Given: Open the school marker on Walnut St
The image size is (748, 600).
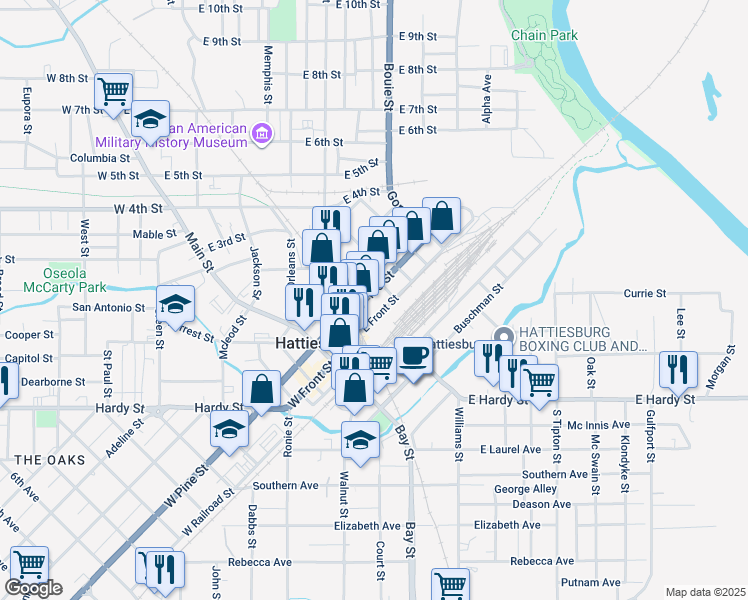Looking at the screenshot, I should [x=360, y=438].
